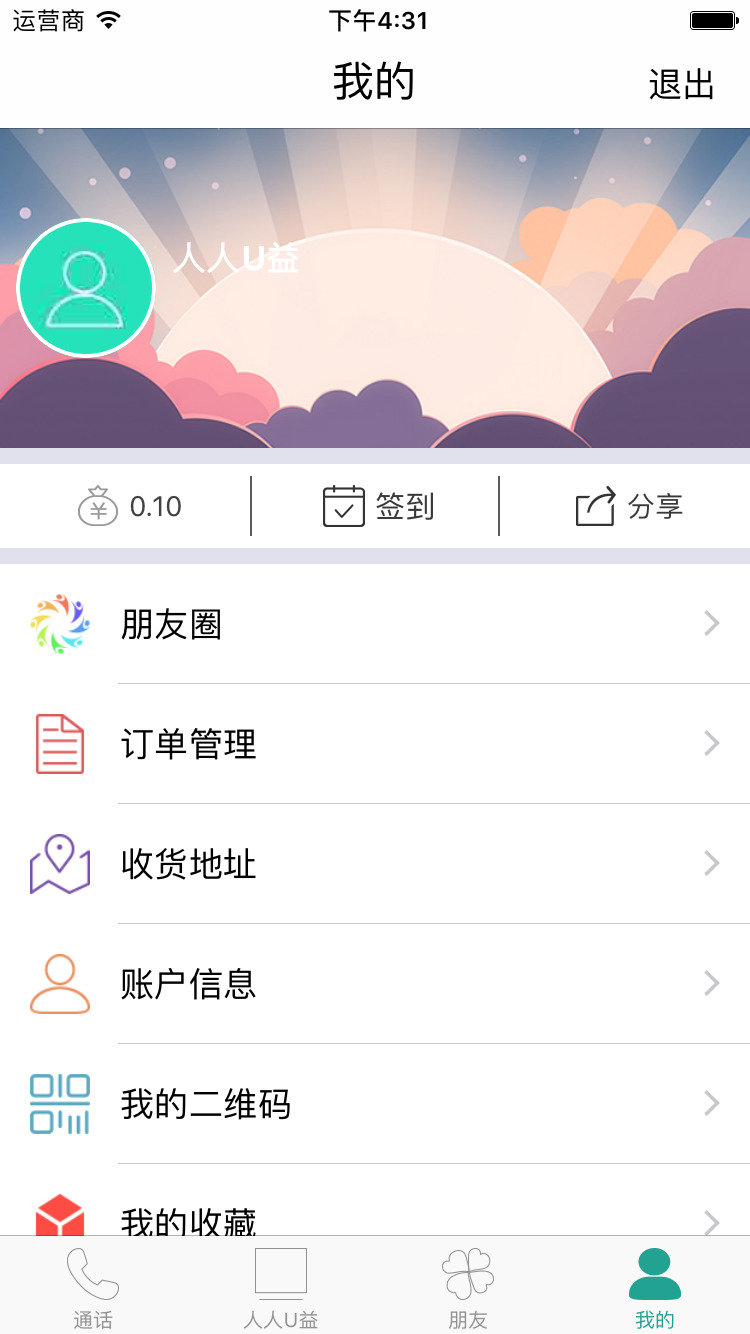The image size is (750, 1334).
Task: Open 我的二维码
Action: (x=375, y=1104)
